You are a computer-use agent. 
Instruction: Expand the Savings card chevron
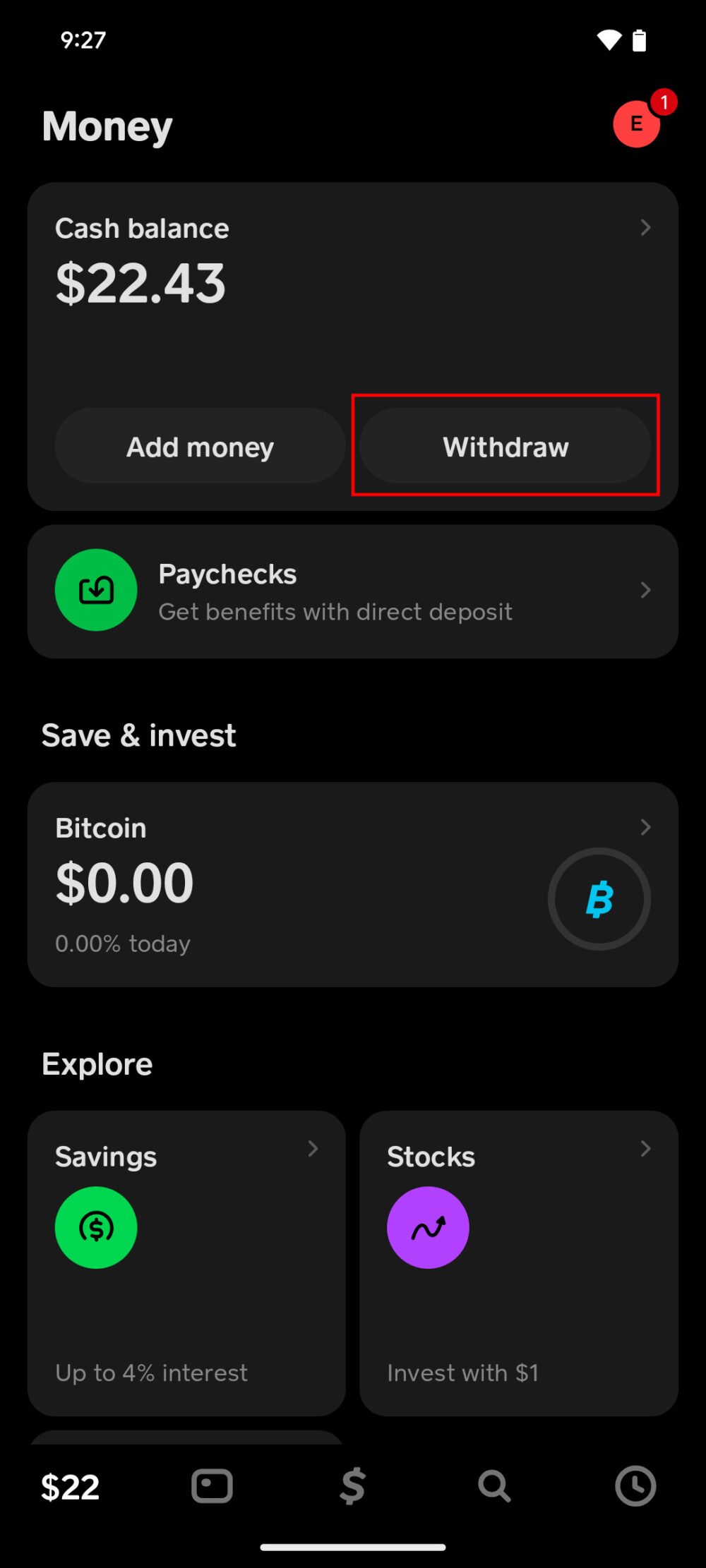[313, 1148]
